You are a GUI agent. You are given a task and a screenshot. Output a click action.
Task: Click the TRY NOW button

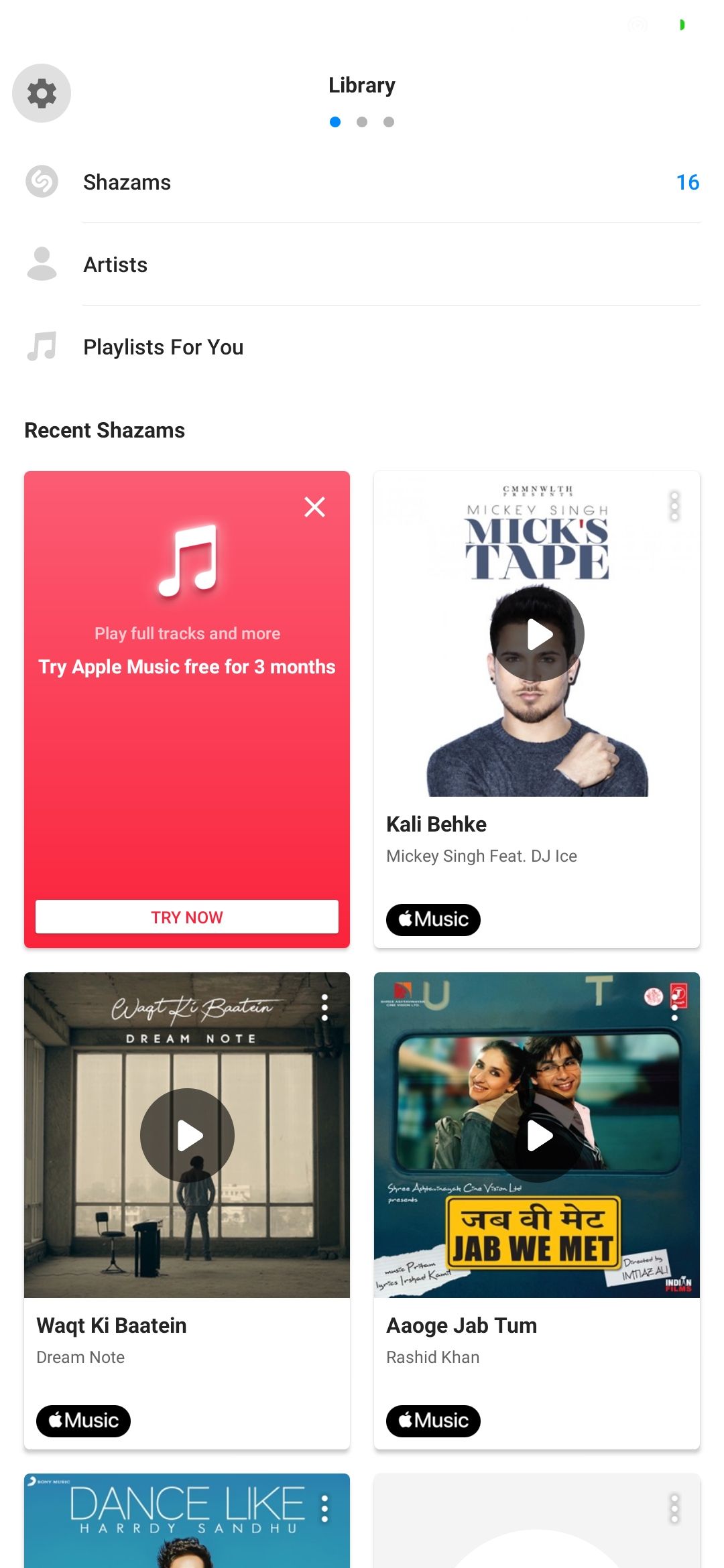[x=187, y=917]
